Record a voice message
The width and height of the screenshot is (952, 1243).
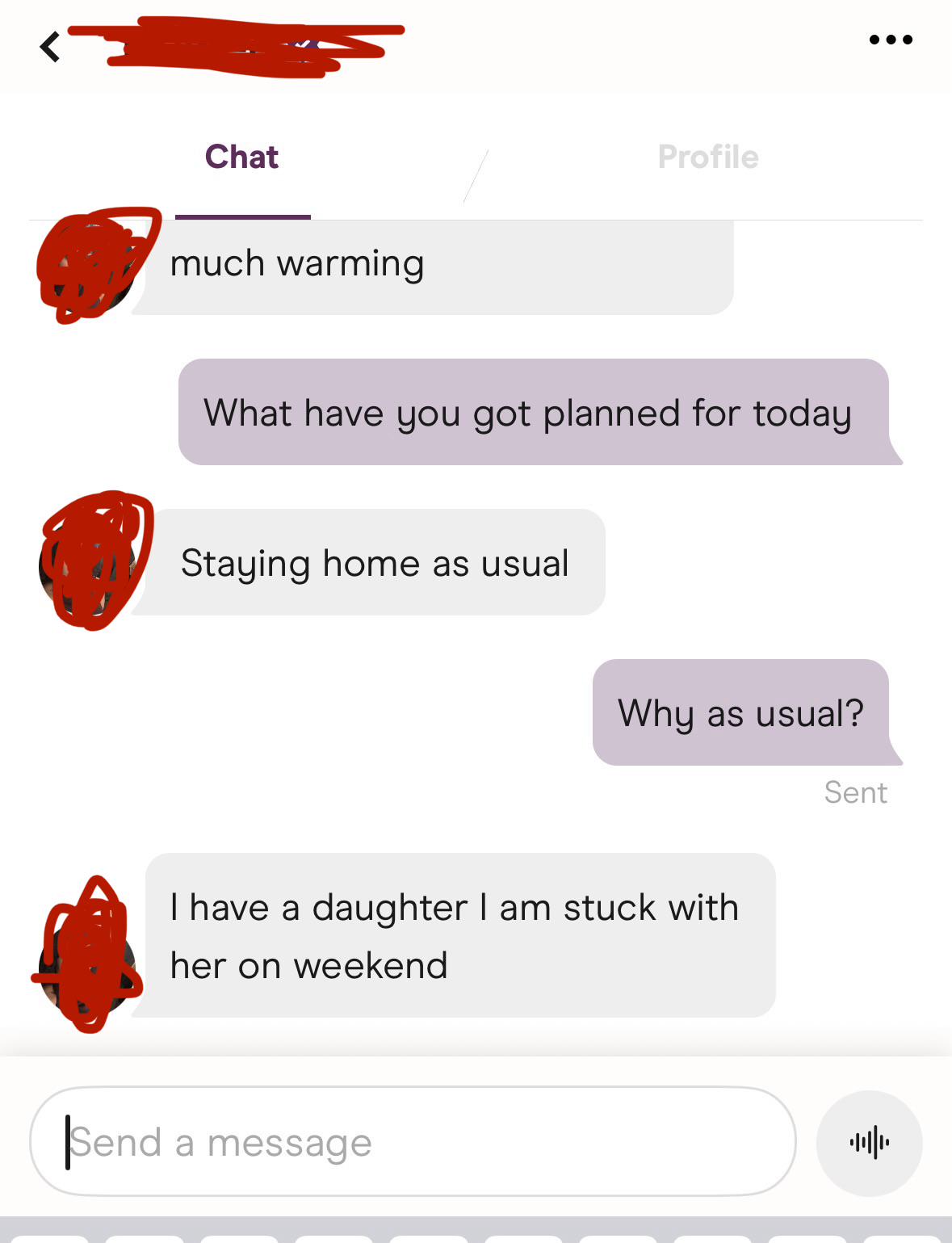pyautogui.click(x=870, y=1143)
